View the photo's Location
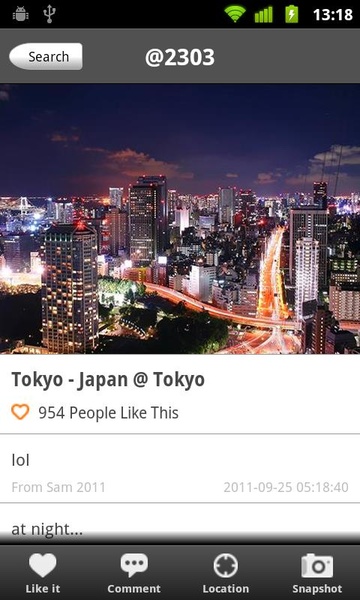The height and width of the screenshot is (600, 360). 225,573
